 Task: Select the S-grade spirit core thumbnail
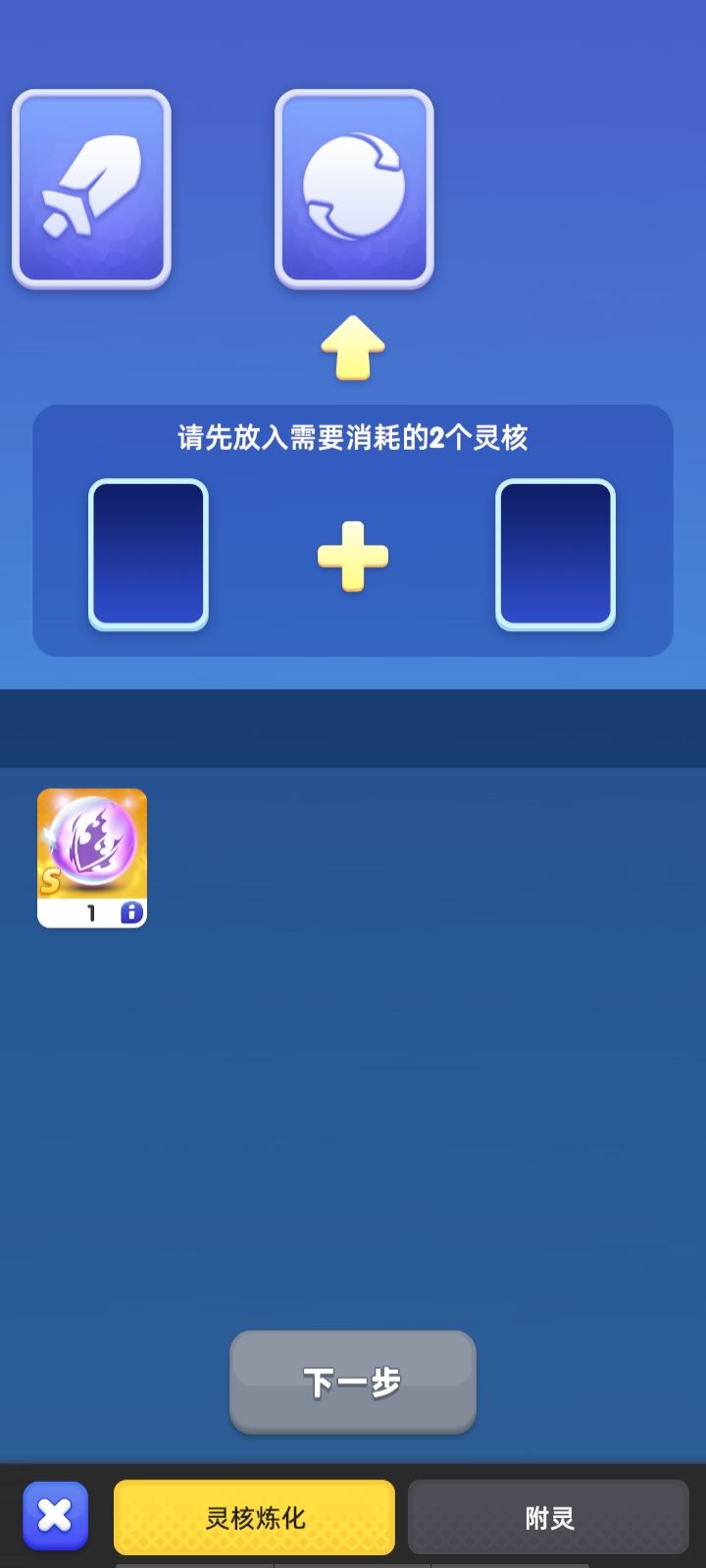[91, 857]
